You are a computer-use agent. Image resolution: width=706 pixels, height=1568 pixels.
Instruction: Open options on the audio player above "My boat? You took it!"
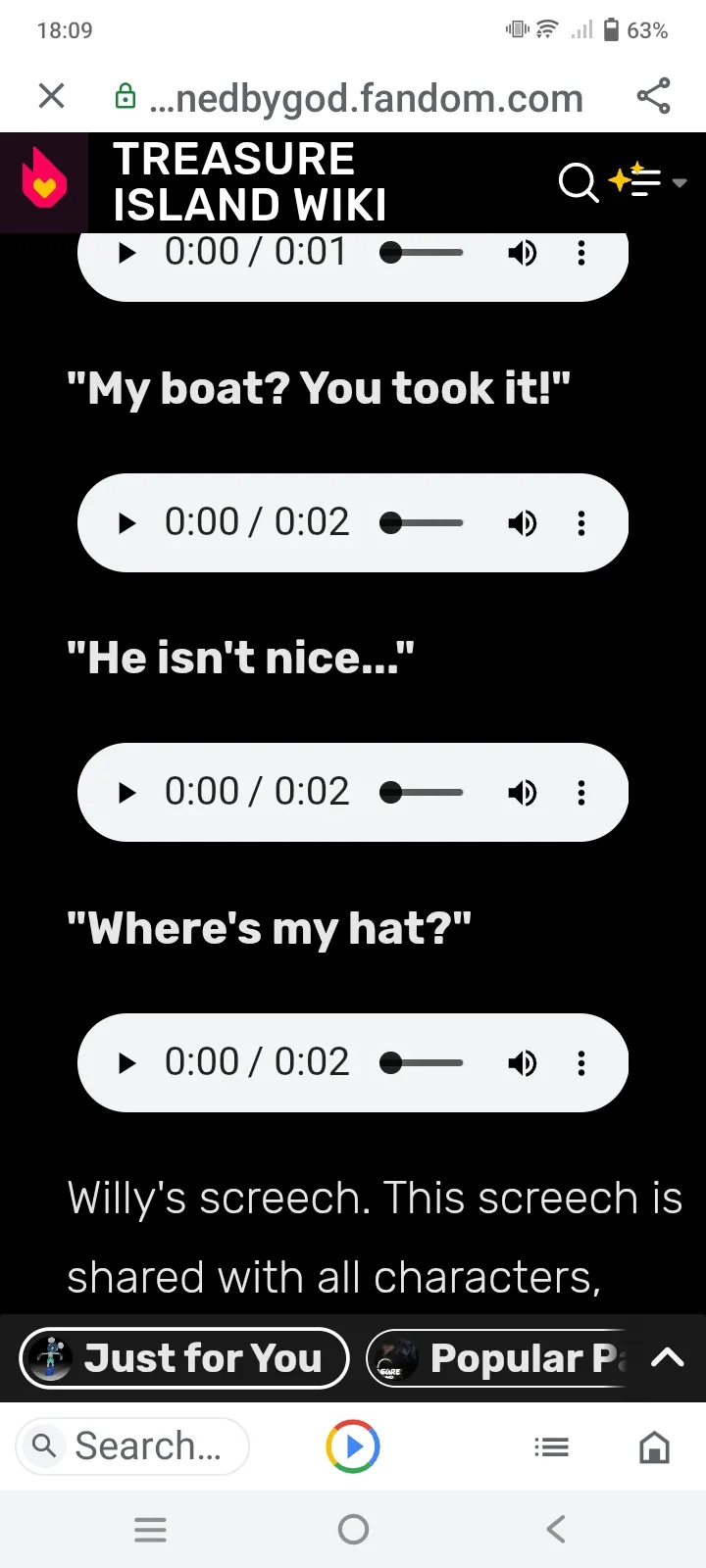click(581, 253)
